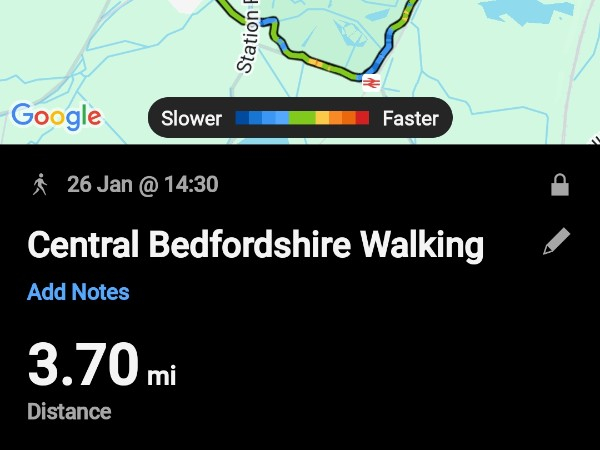The width and height of the screenshot is (600, 450).
Task: Edit the workout title with pencil icon
Action: pyautogui.click(x=557, y=242)
